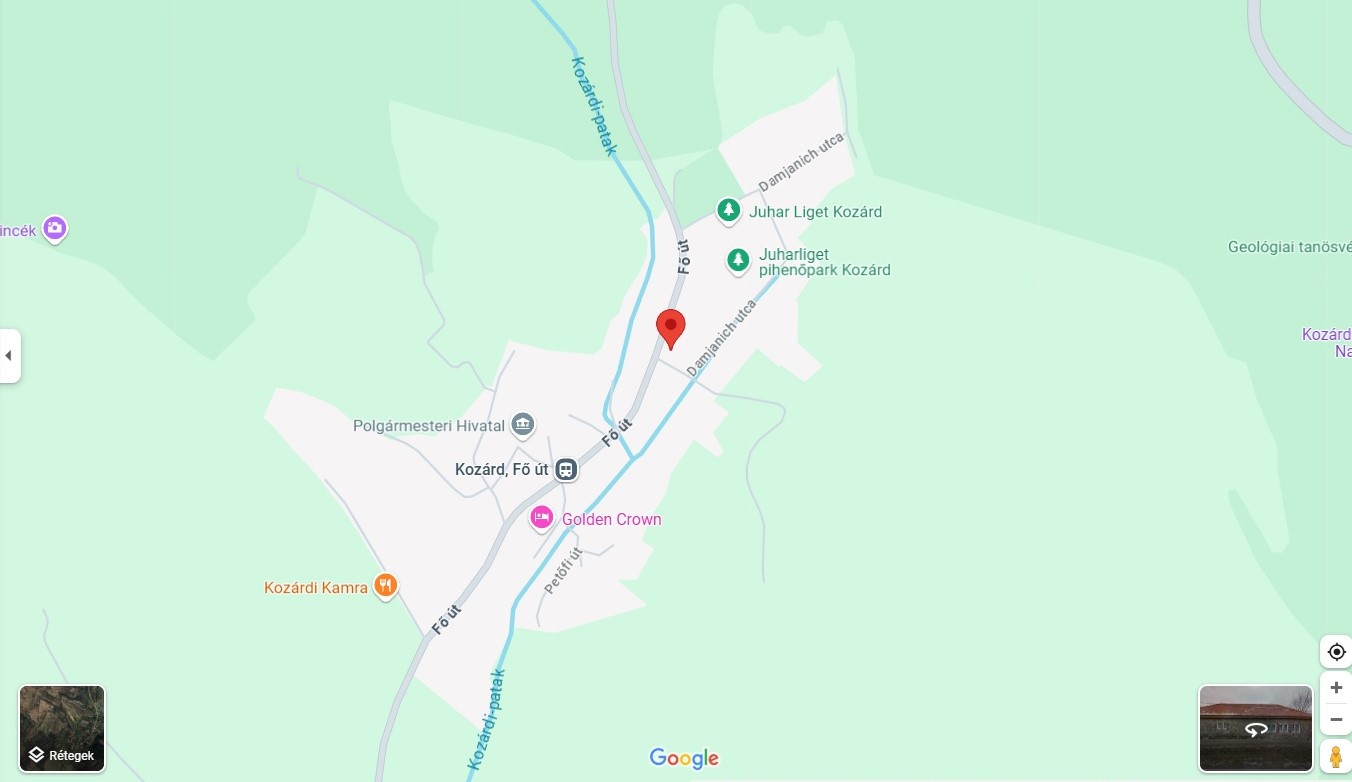This screenshot has width=1352, height=782.
Task: Open the Kozárd, Fő út bus stop
Action: click(566, 469)
